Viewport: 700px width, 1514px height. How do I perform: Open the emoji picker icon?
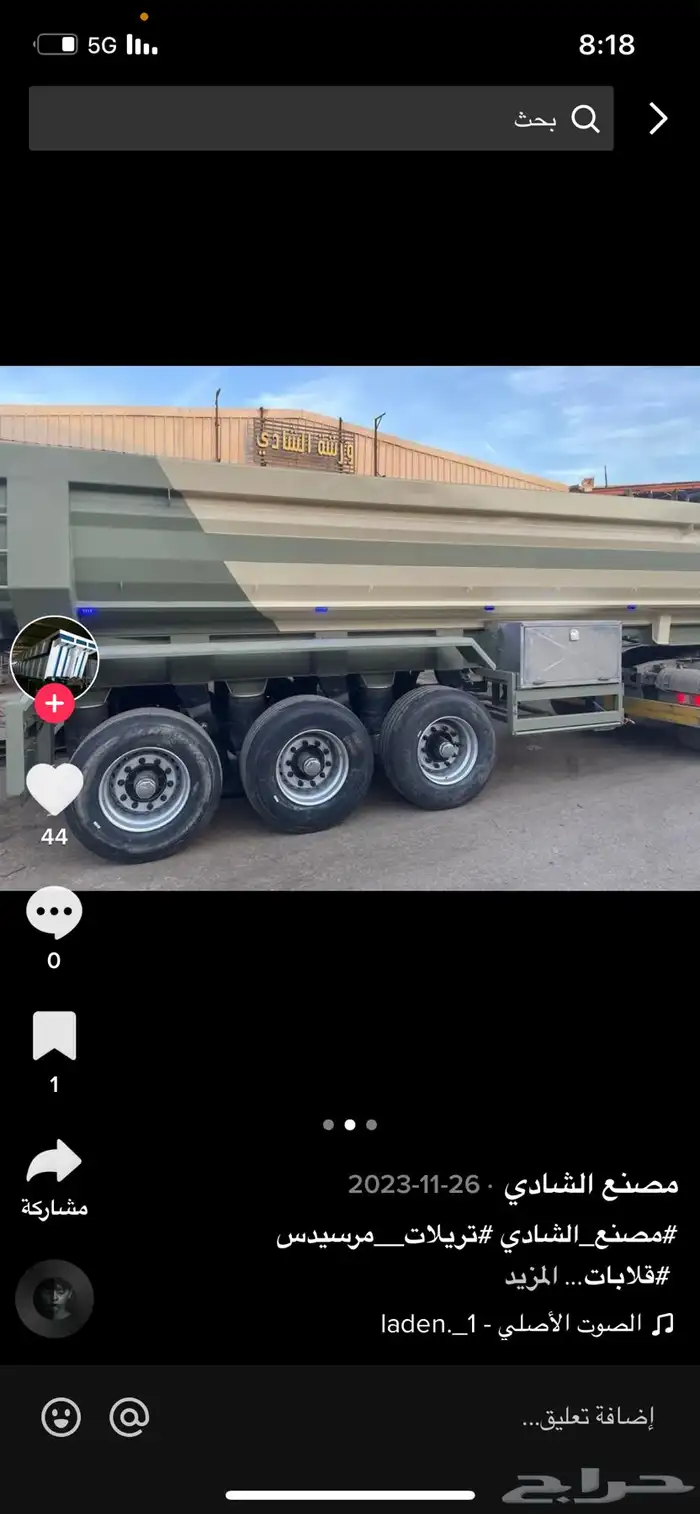(x=61, y=1417)
